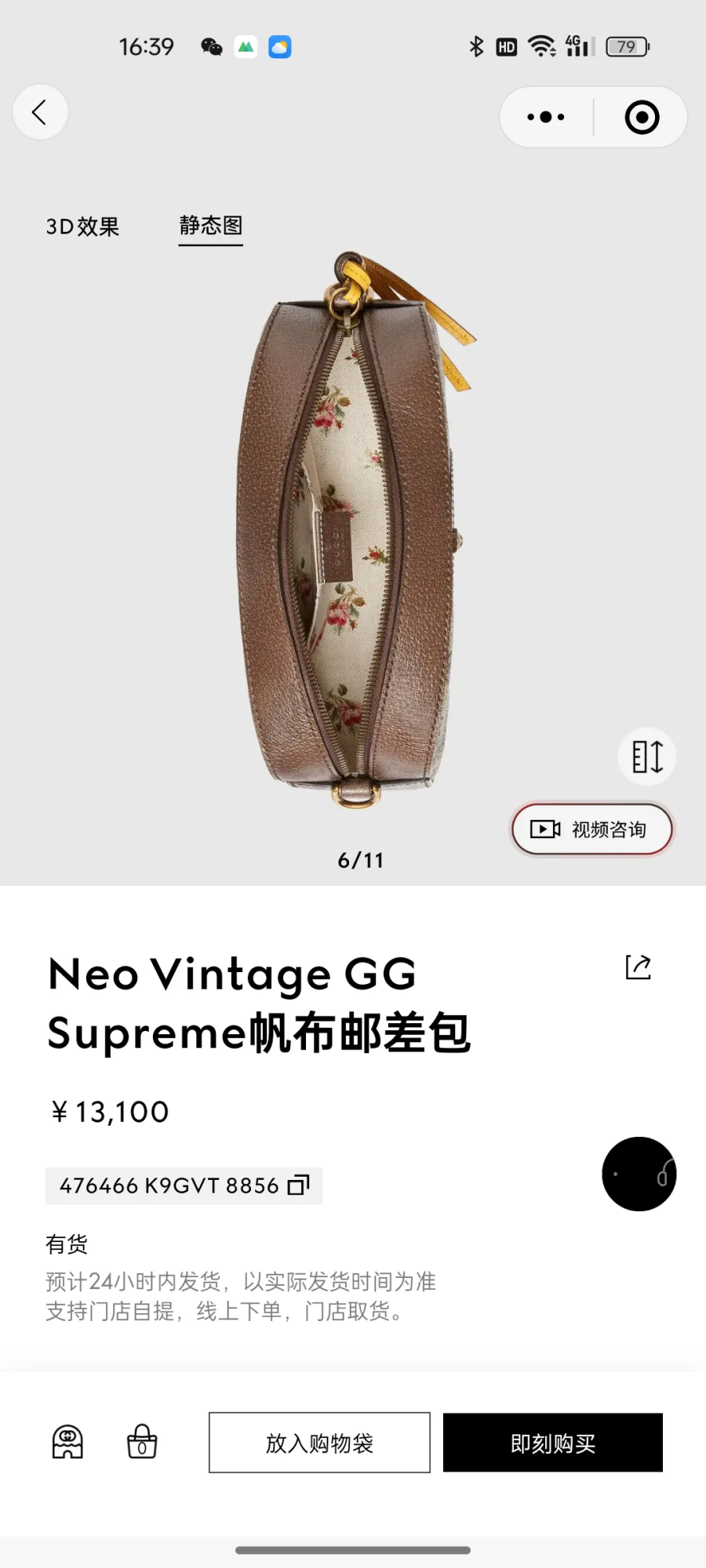Buy now with 即刻购买
Screen dimensions: 706x1568
pos(553,1443)
